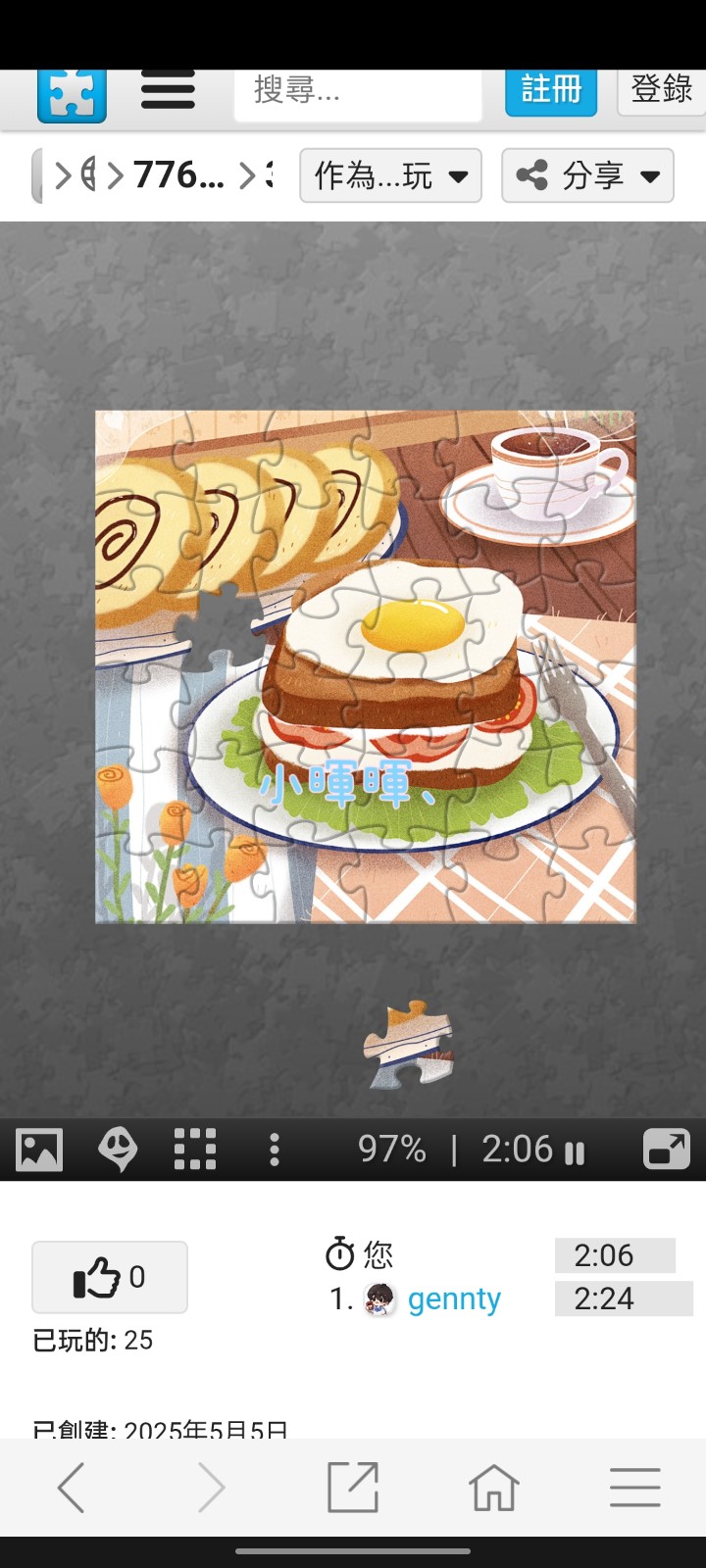Like this puzzle with thumbs up
The height and width of the screenshot is (1568, 706).
click(110, 1277)
